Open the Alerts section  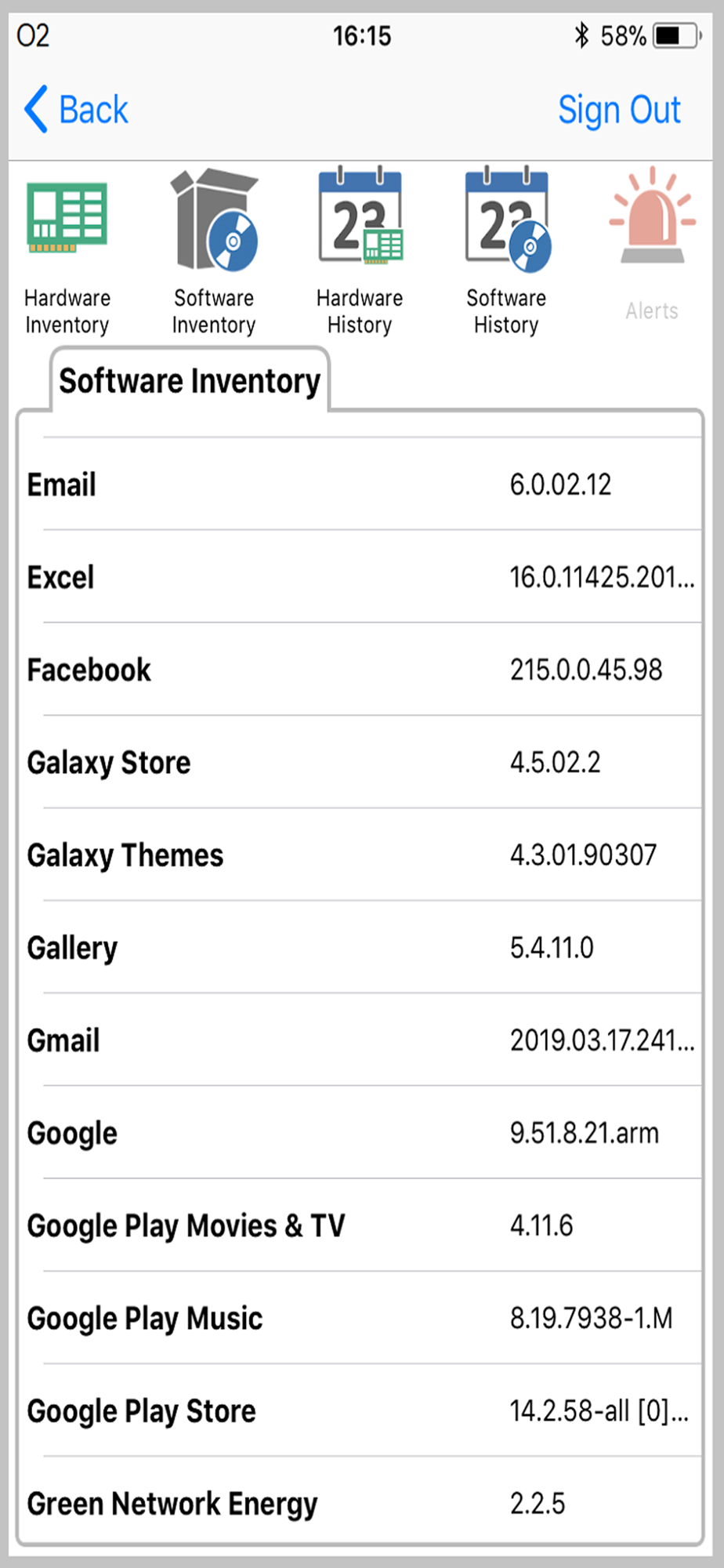652,245
